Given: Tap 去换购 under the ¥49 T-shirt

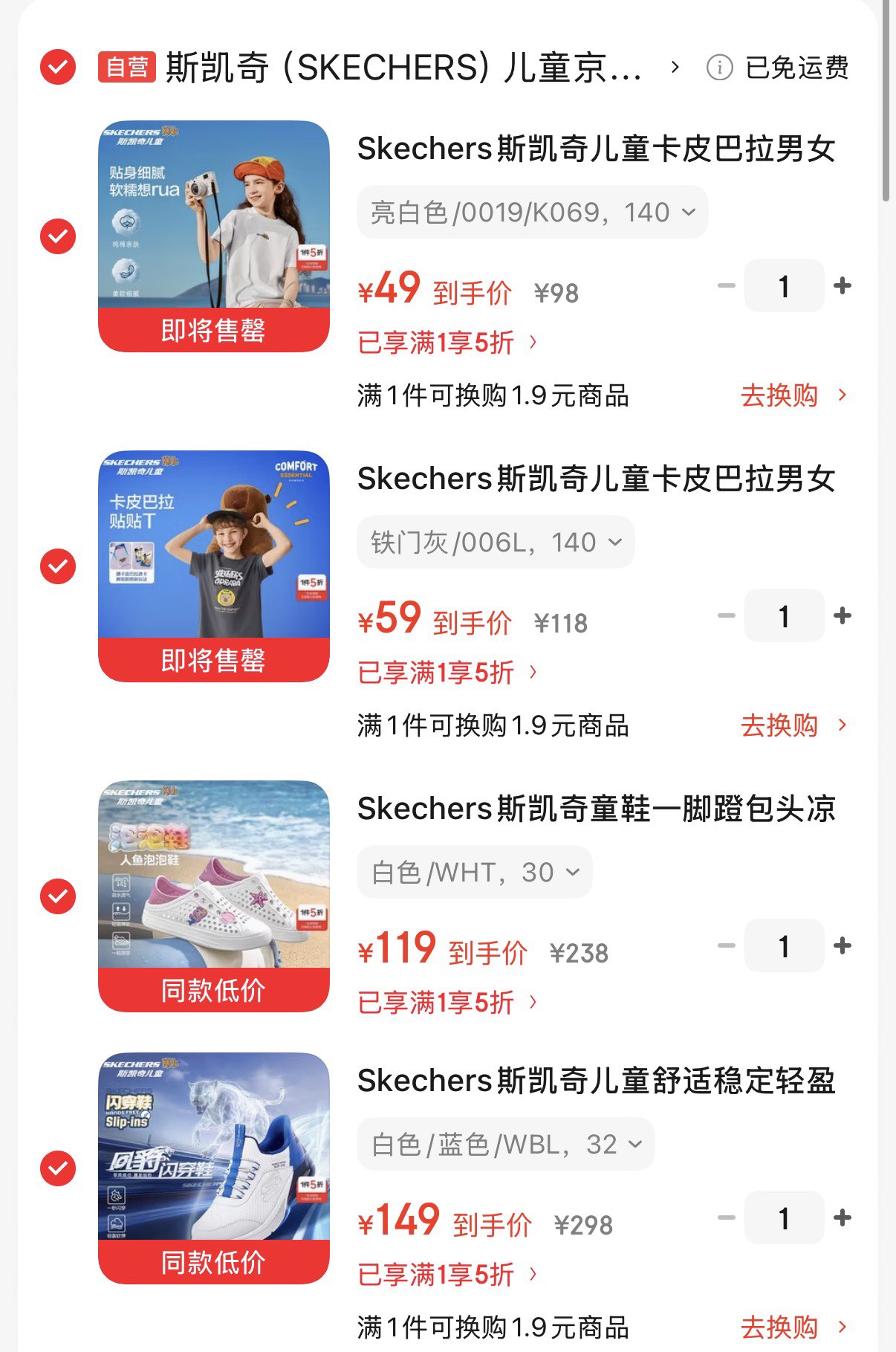Looking at the screenshot, I should coord(792,395).
